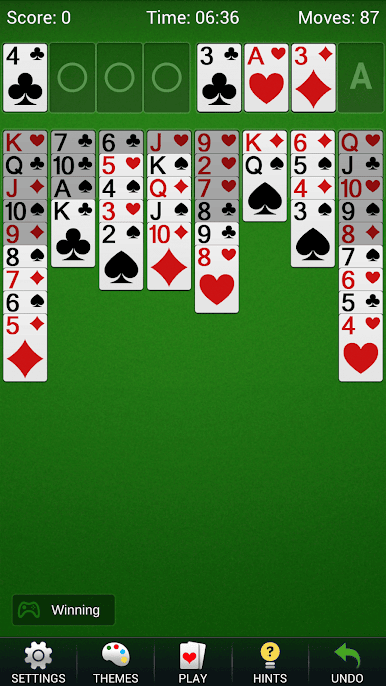Select the 4 of clubs free cell
Screen dimensions: 386x686
[x=25, y=77]
